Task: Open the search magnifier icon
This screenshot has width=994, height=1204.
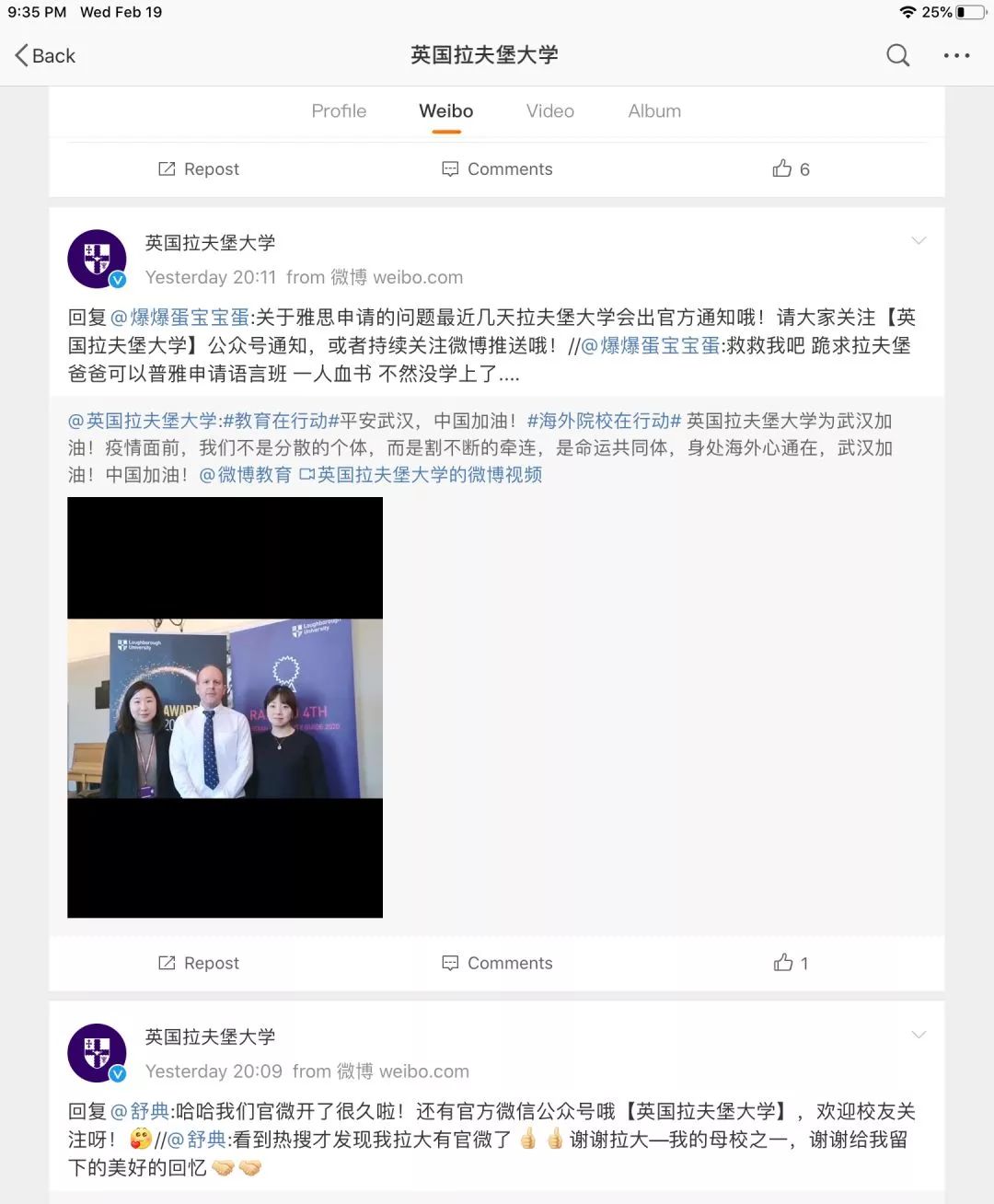Action: [x=897, y=56]
